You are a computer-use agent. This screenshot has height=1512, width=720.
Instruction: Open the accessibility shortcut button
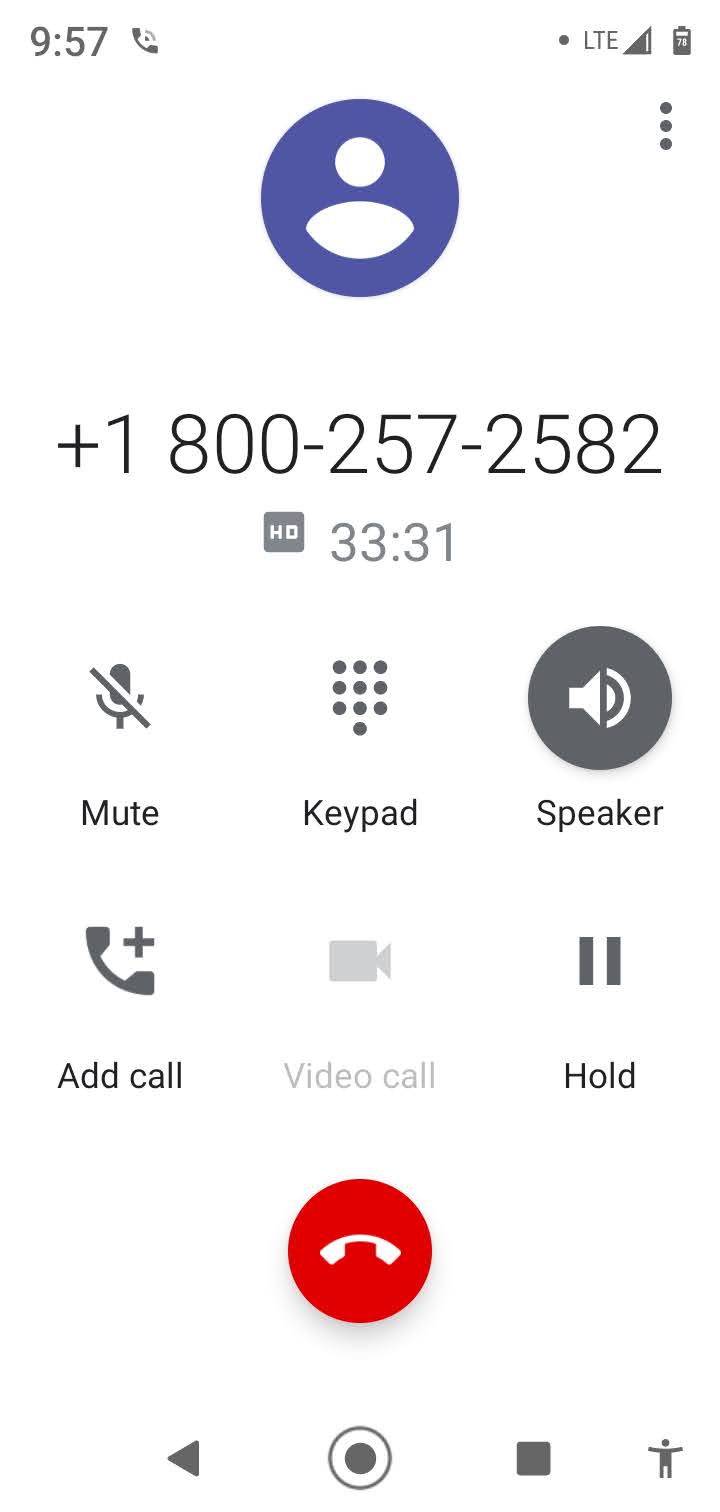[x=665, y=1458]
